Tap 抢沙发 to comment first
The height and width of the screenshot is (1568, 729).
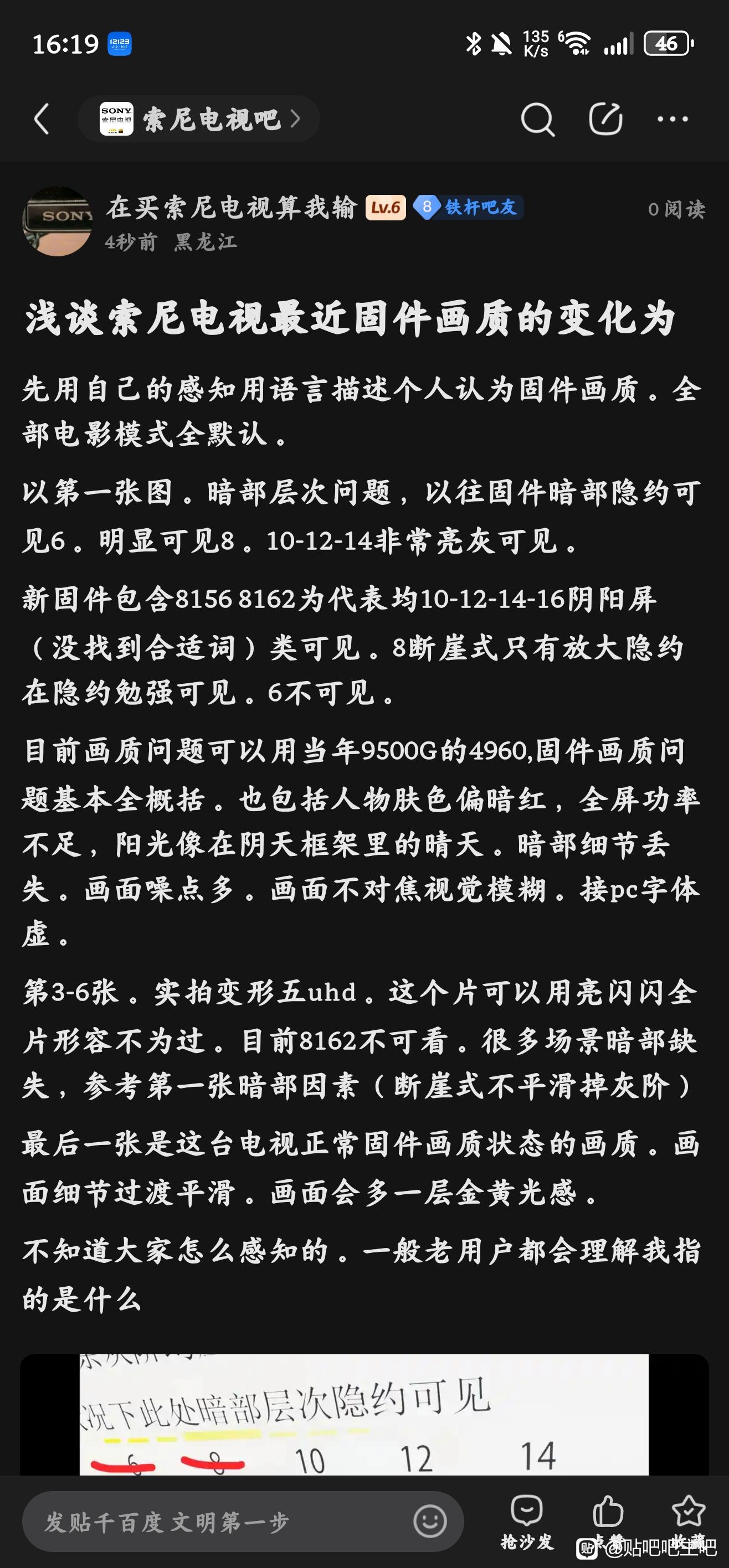coord(527,1521)
